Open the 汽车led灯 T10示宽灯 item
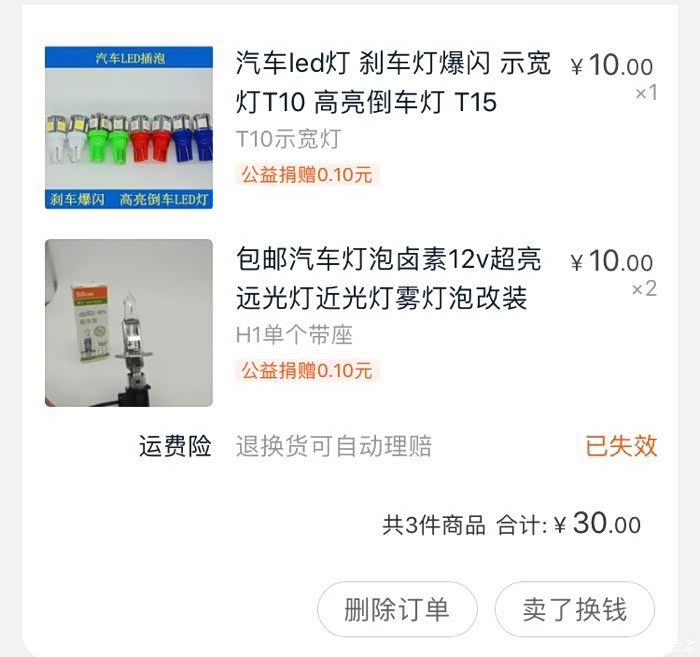This screenshot has height=657, width=700. [393, 84]
